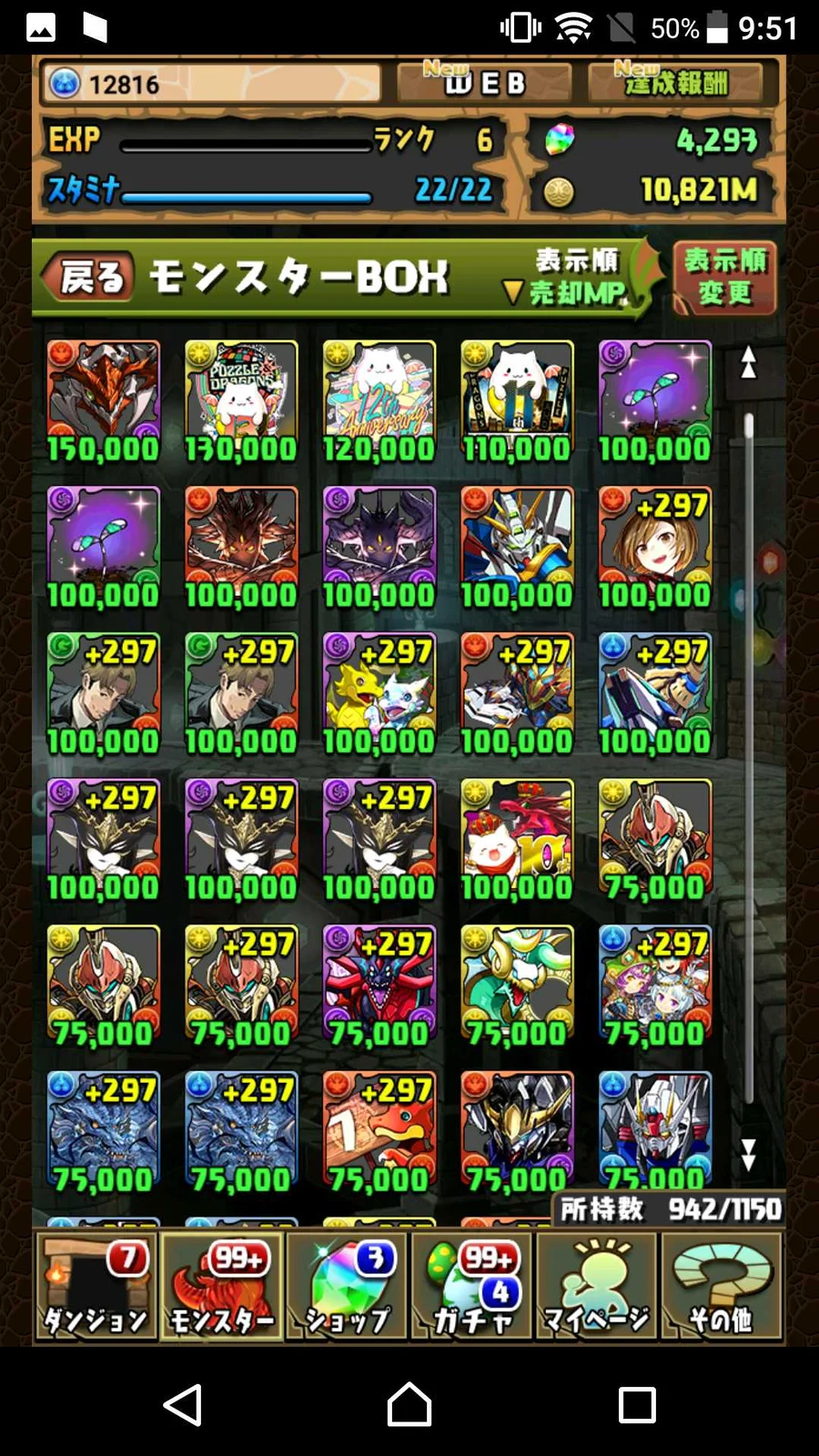Select the 110,000 MP monster

517,401
